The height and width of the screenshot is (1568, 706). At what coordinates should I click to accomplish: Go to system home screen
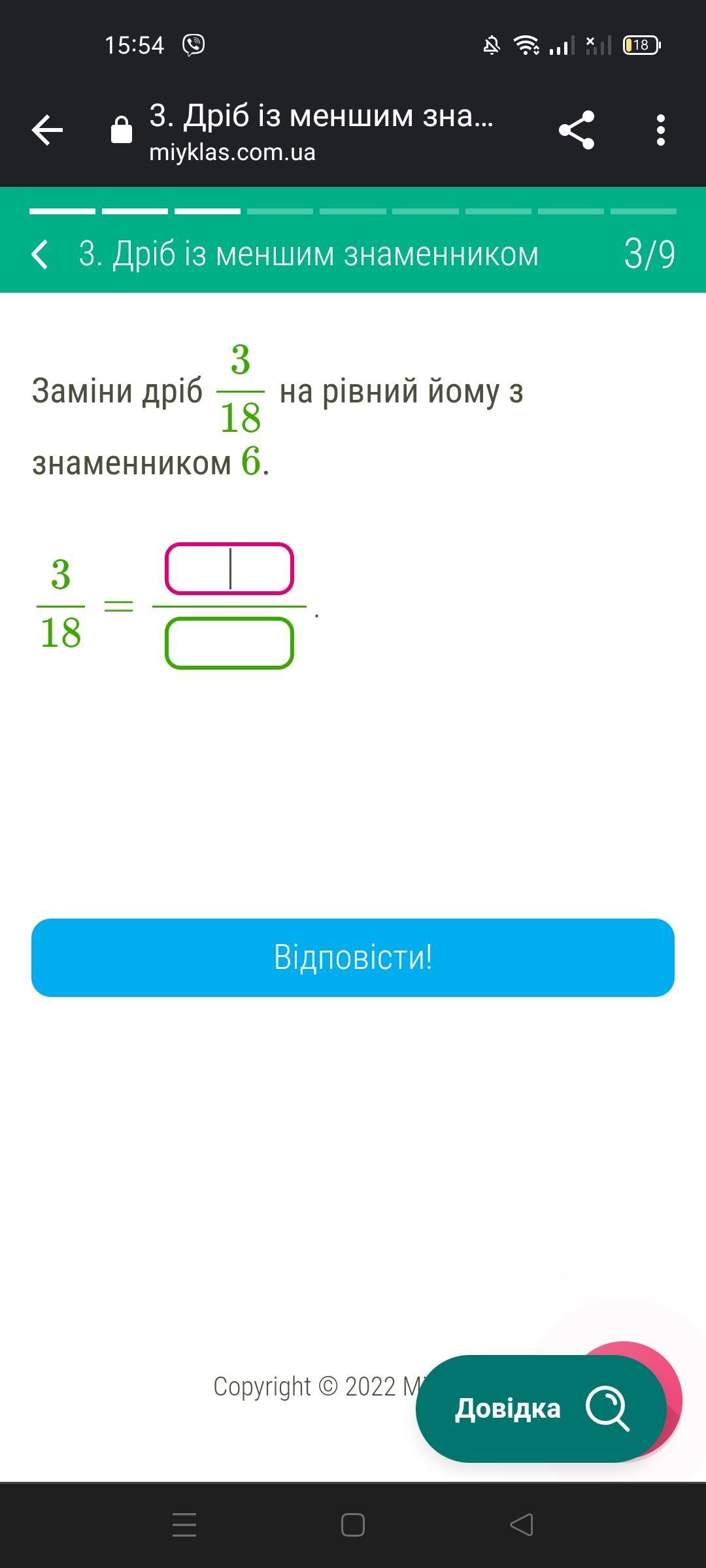(353, 1525)
